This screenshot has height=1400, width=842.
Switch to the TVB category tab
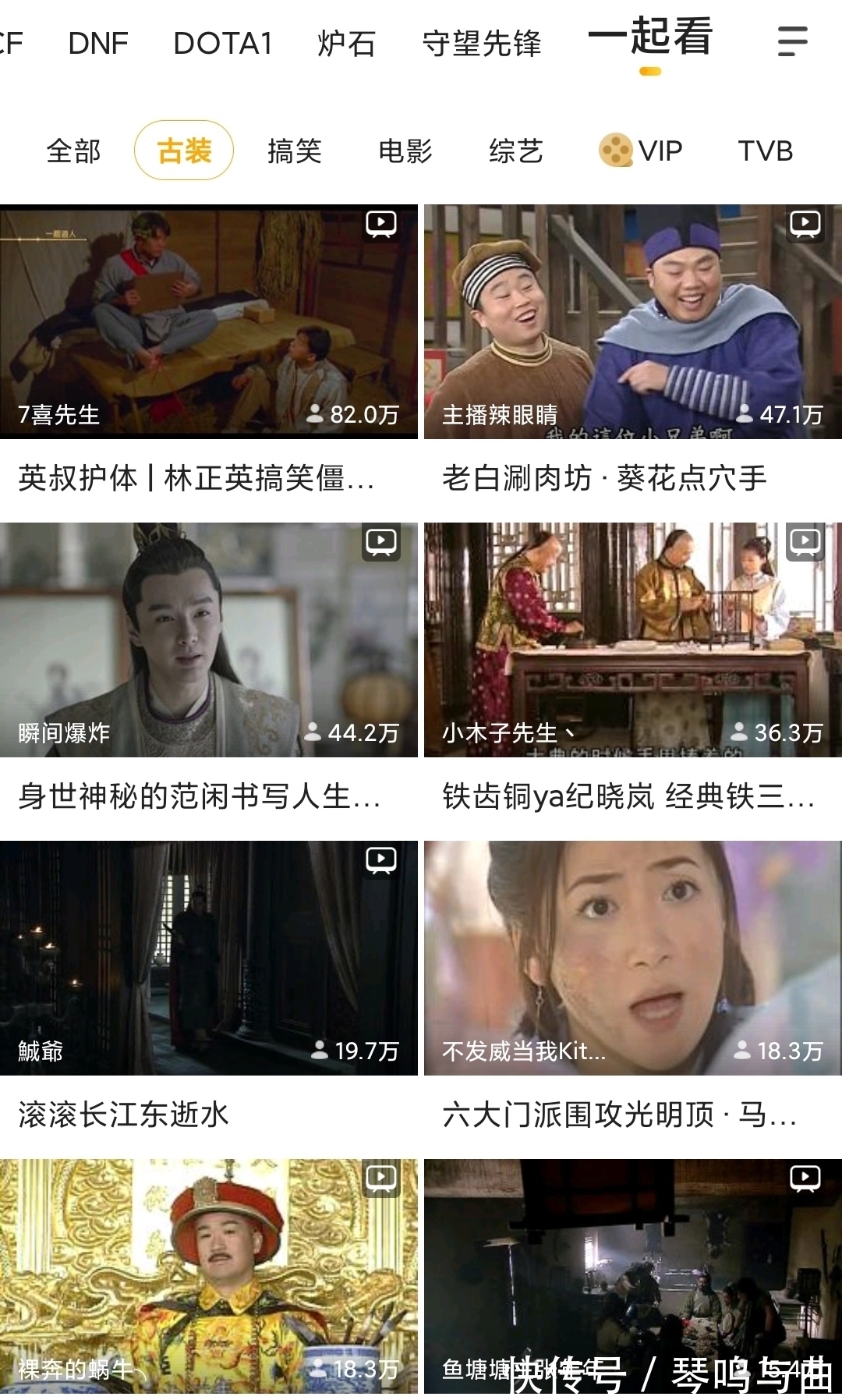[766, 149]
